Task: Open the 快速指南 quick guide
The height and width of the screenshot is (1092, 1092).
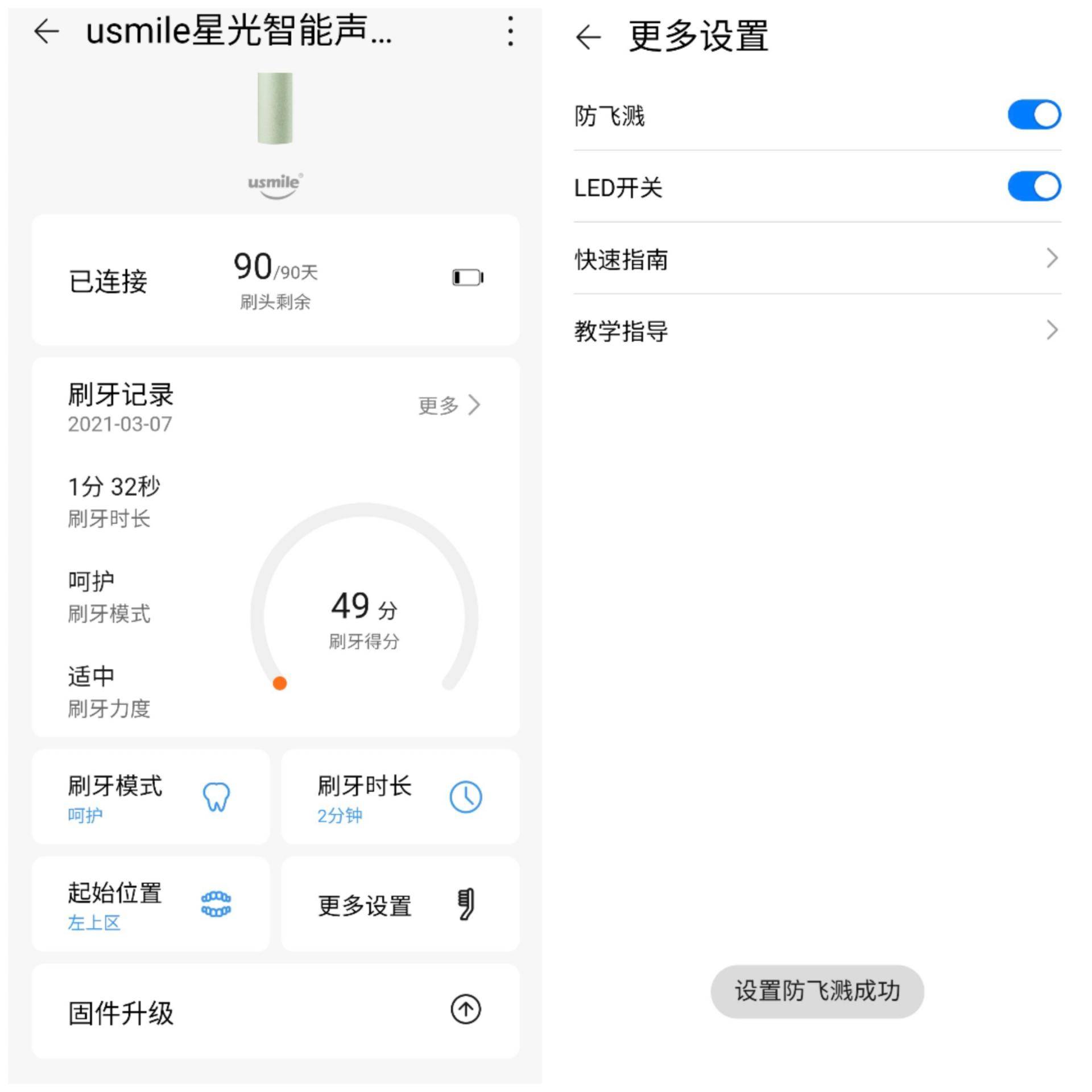Action: point(817,259)
